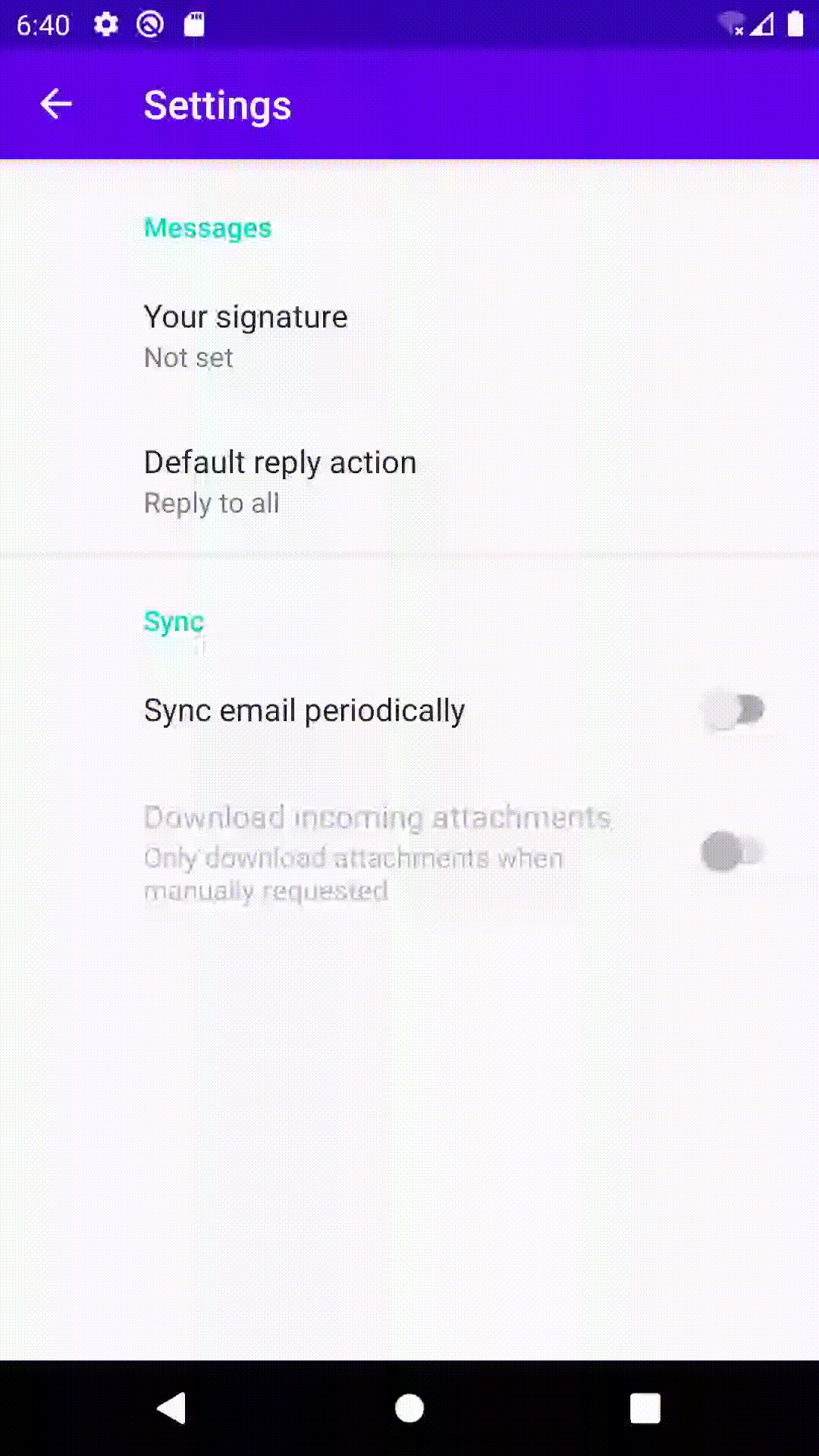Screen dimensions: 819x1456
Task: Tap the system home button
Action: click(409, 1408)
